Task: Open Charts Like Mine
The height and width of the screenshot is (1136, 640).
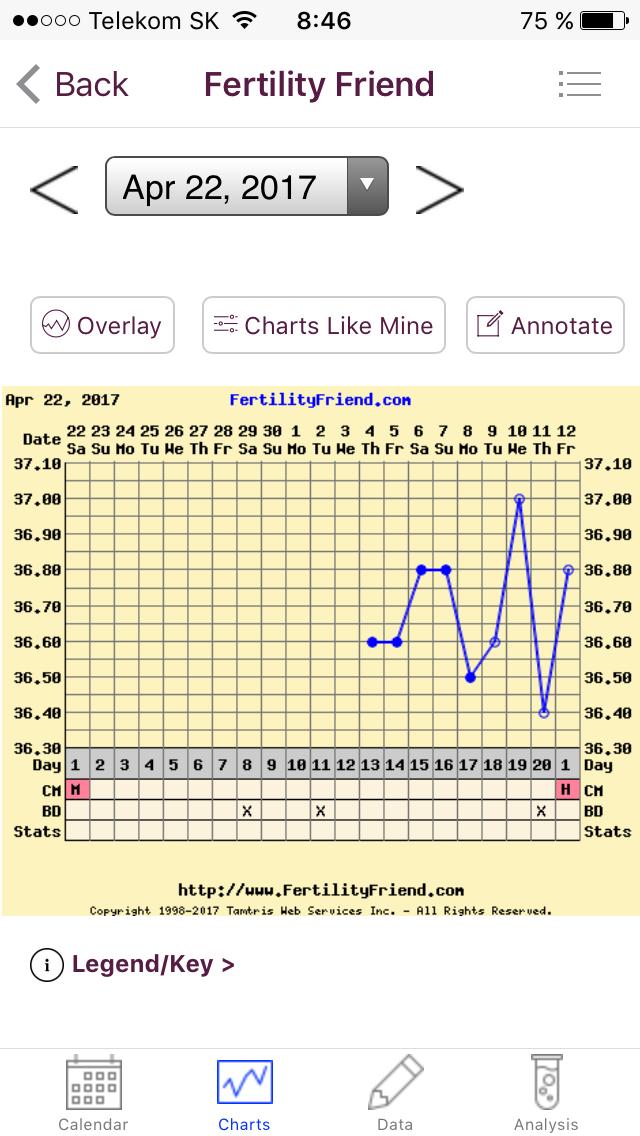Action: coord(324,325)
